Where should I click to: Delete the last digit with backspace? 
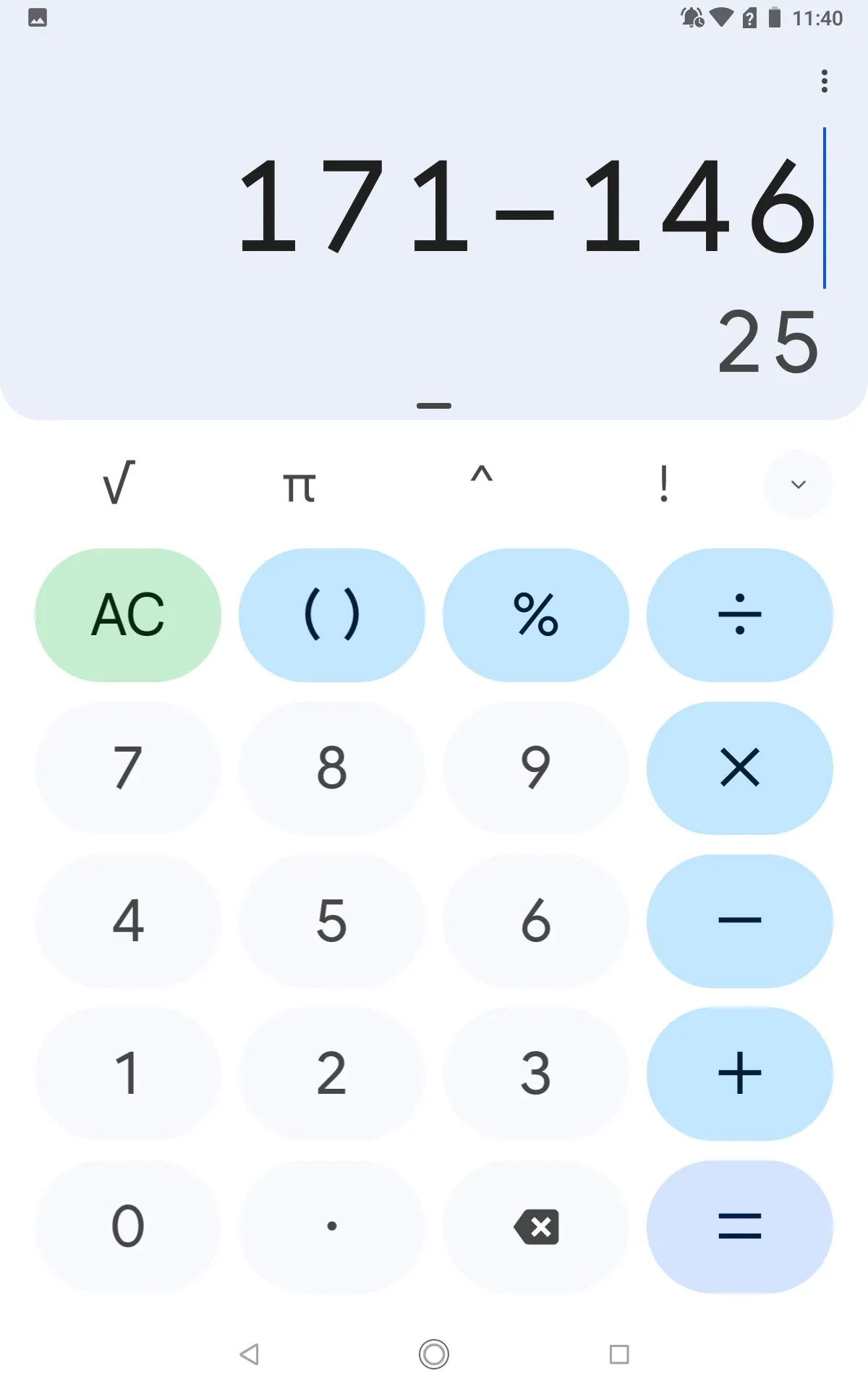pos(536,1226)
